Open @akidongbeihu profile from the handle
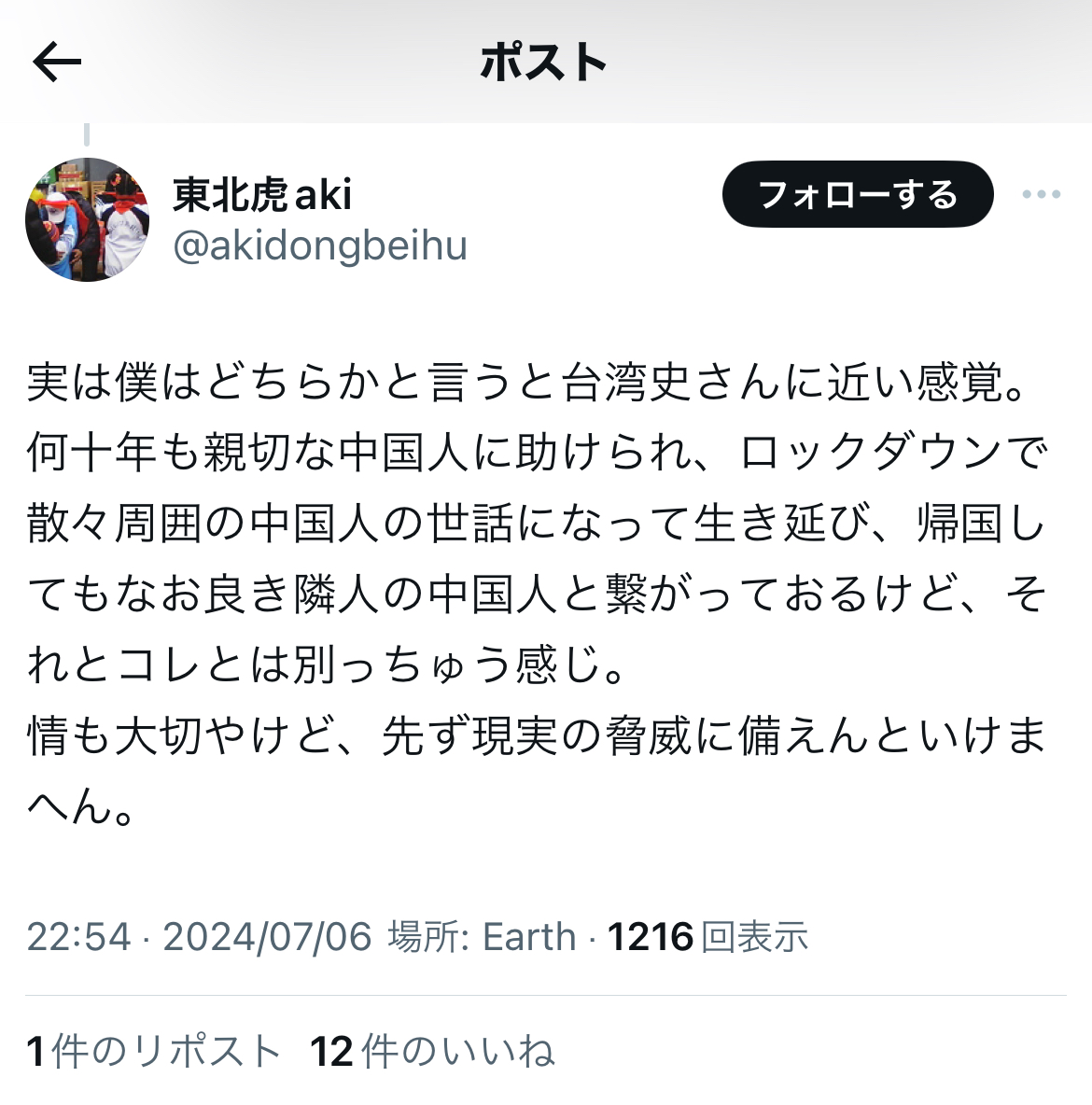Viewport: 1092px width, 1105px height. [x=320, y=246]
